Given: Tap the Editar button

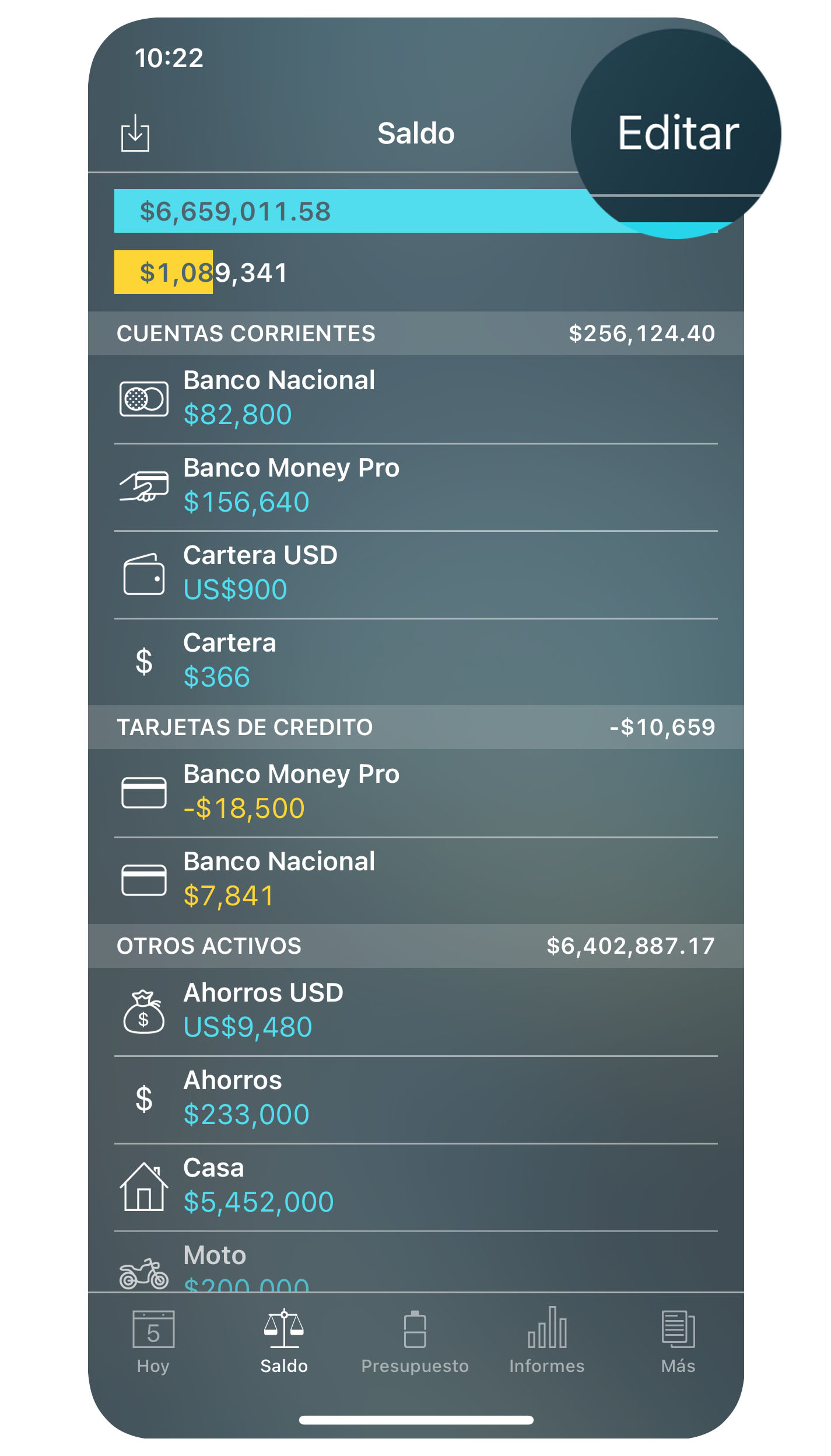Looking at the screenshot, I should point(678,133).
